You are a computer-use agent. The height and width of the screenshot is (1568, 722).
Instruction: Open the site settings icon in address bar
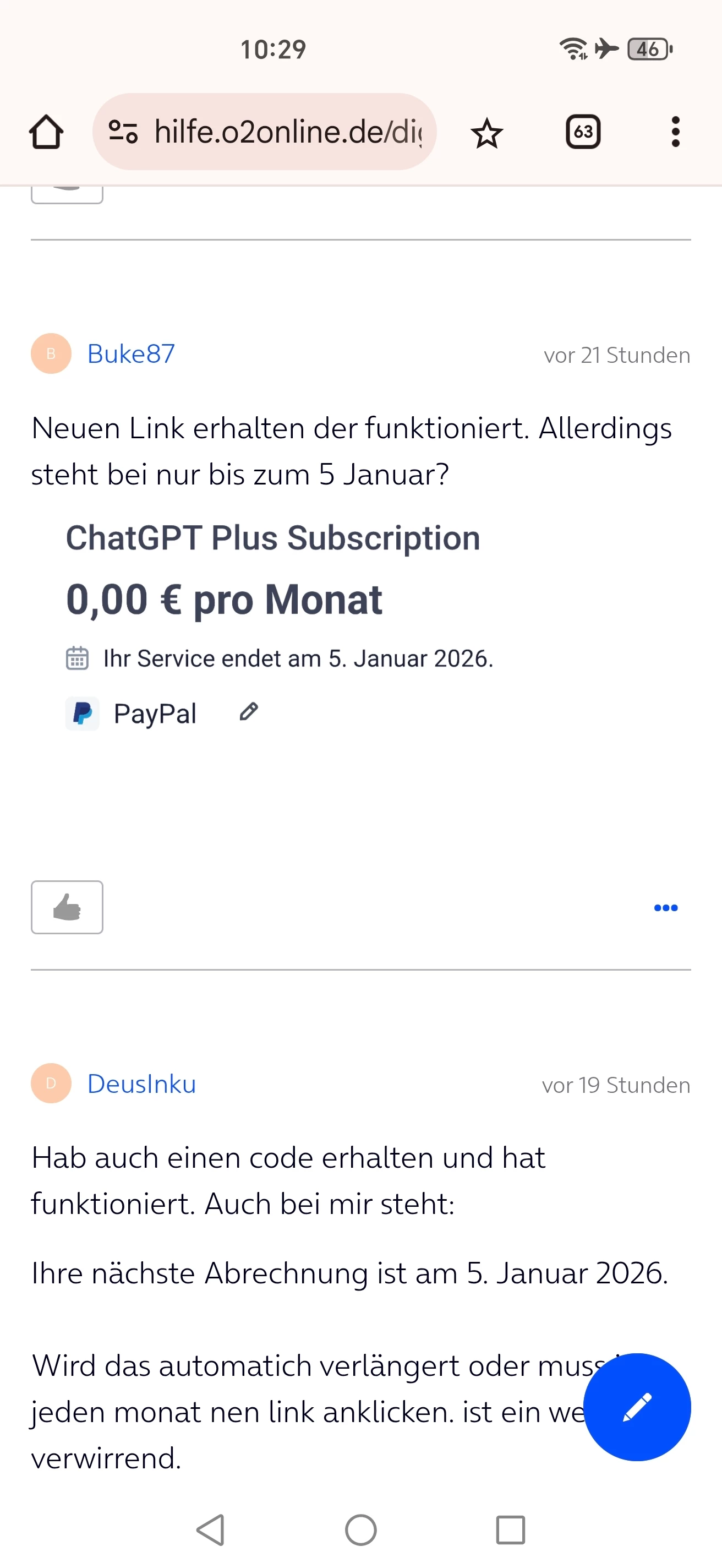pyautogui.click(x=123, y=132)
